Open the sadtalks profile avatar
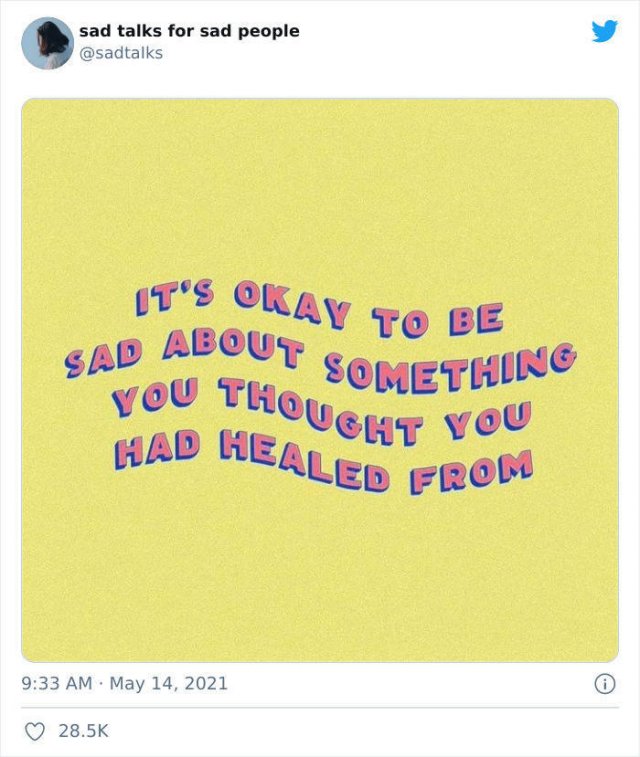This screenshot has height=757, width=640. [x=47, y=43]
